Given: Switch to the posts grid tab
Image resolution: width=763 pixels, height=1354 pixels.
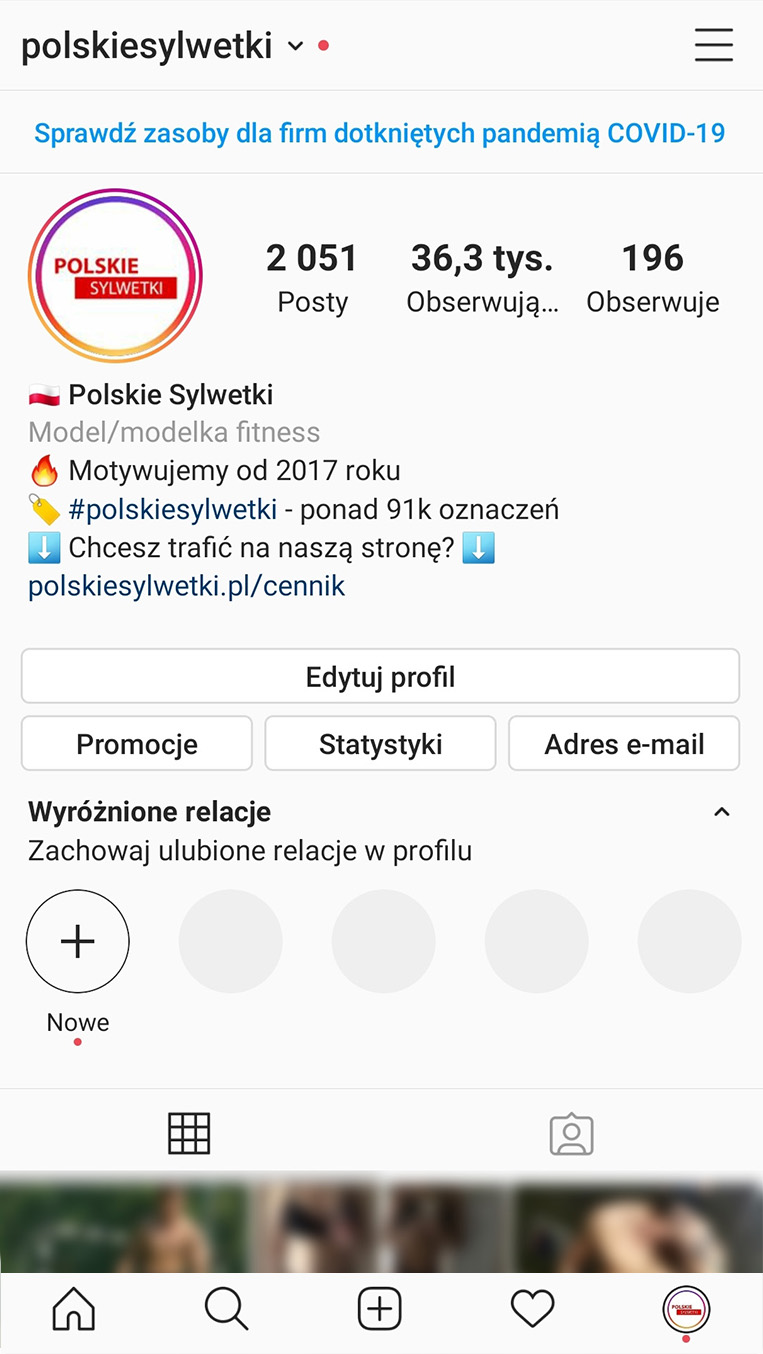Looking at the screenshot, I should tap(189, 1133).
